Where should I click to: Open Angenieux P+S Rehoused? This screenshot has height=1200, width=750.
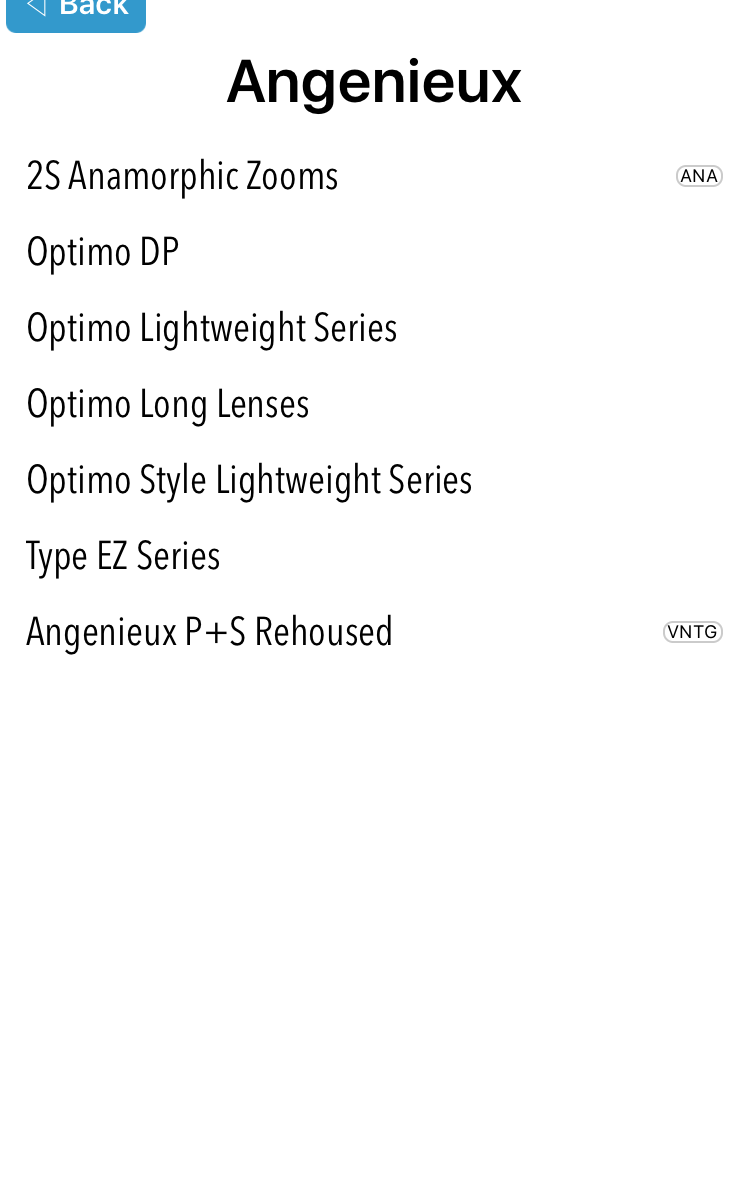tap(375, 632)
